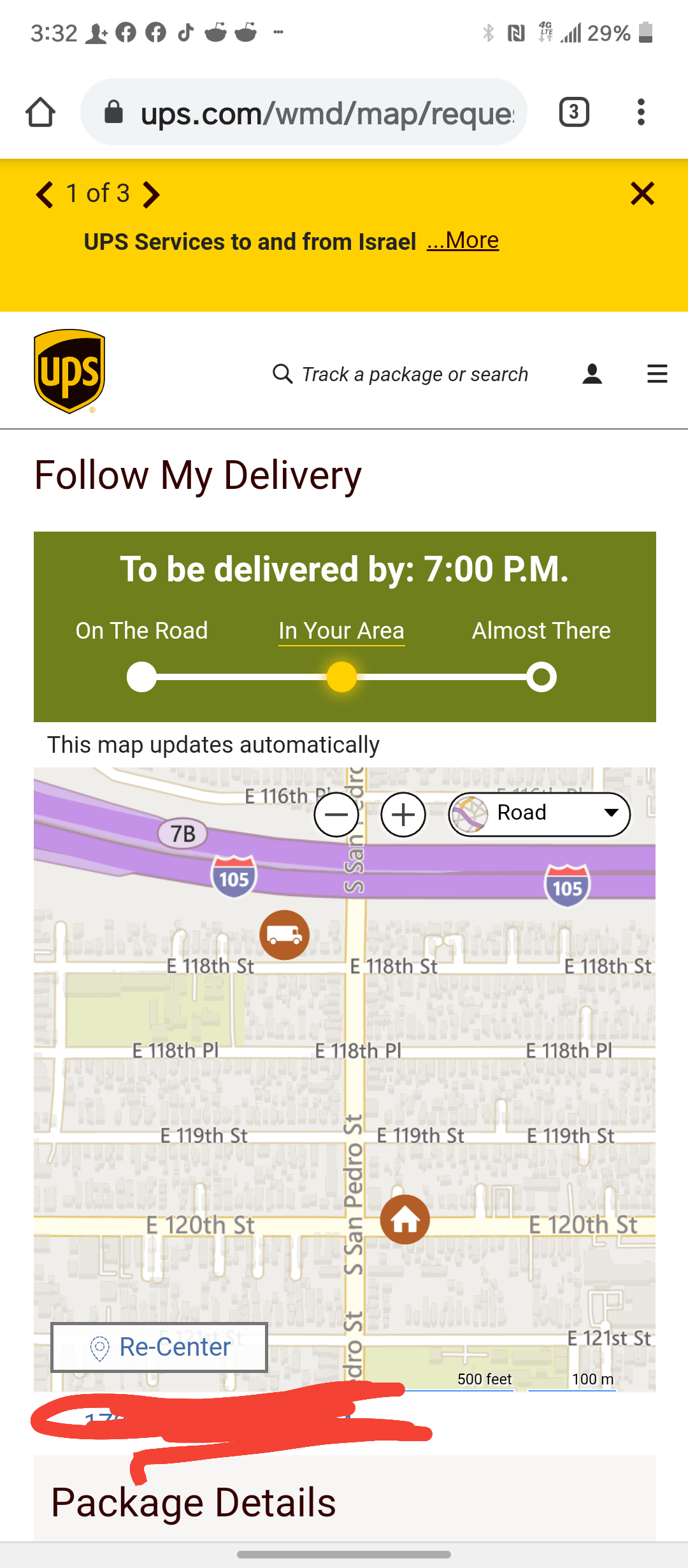Open the Chrome three-dot menu
Image resolution: width=688 pixels, height=1568 pixels.
pos(641,112)
